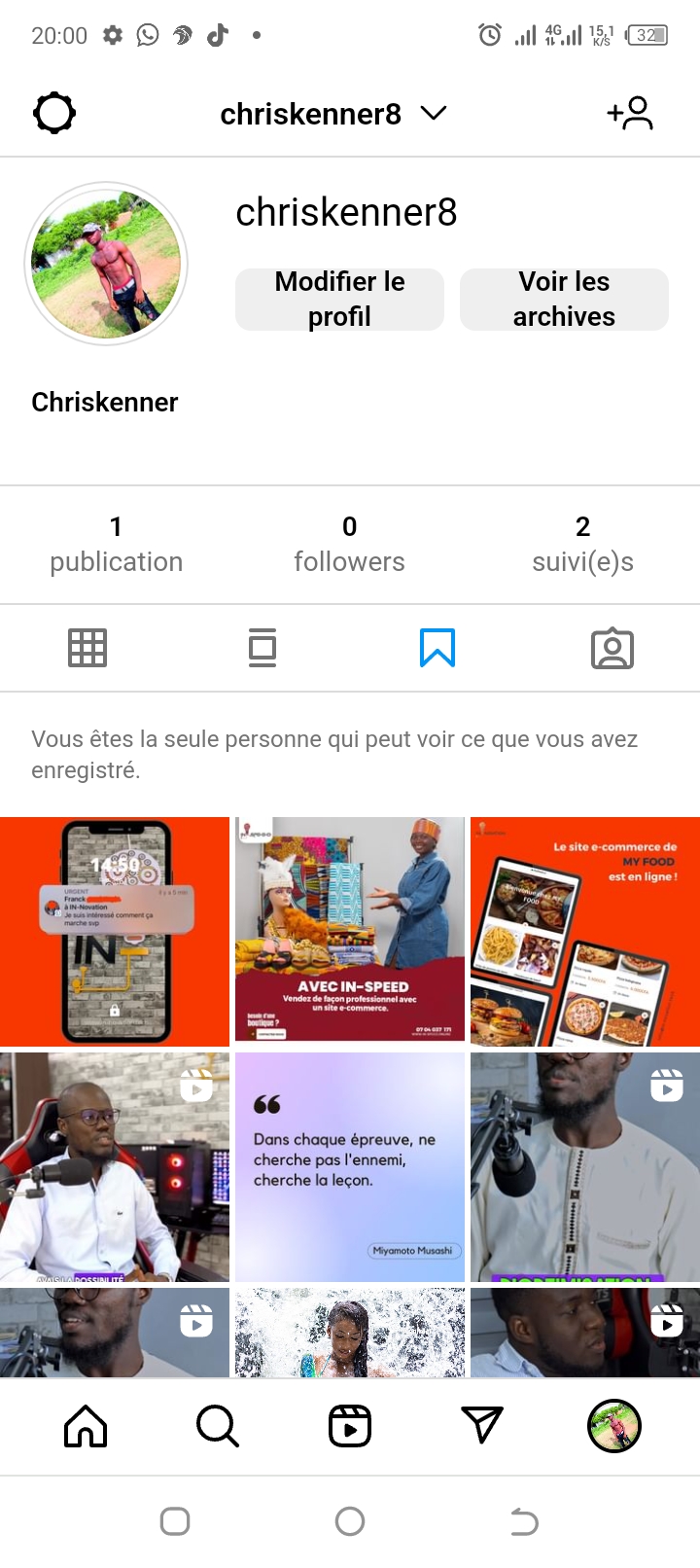Open saved phone notification mockup post

115,931
